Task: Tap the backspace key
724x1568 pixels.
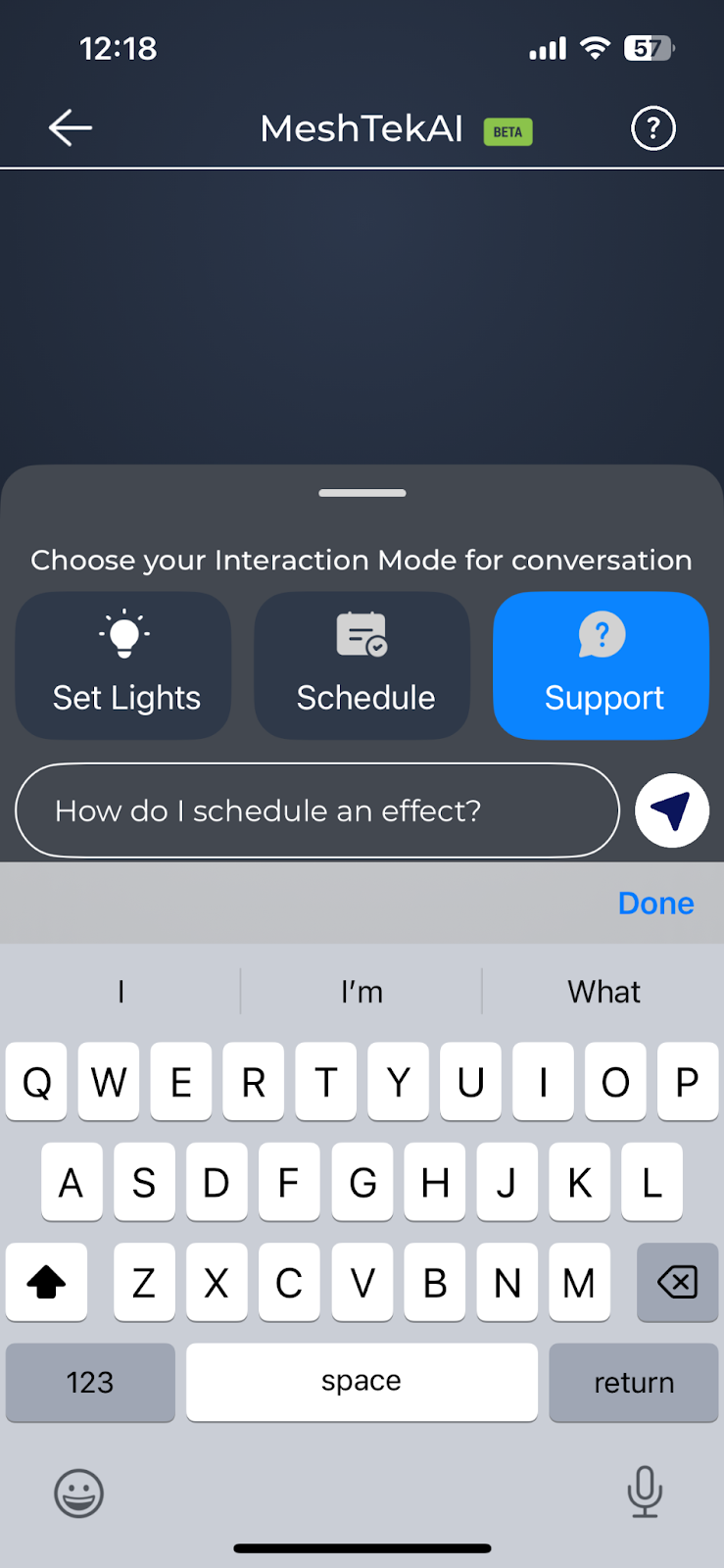Action: (x=677, y=1282)
